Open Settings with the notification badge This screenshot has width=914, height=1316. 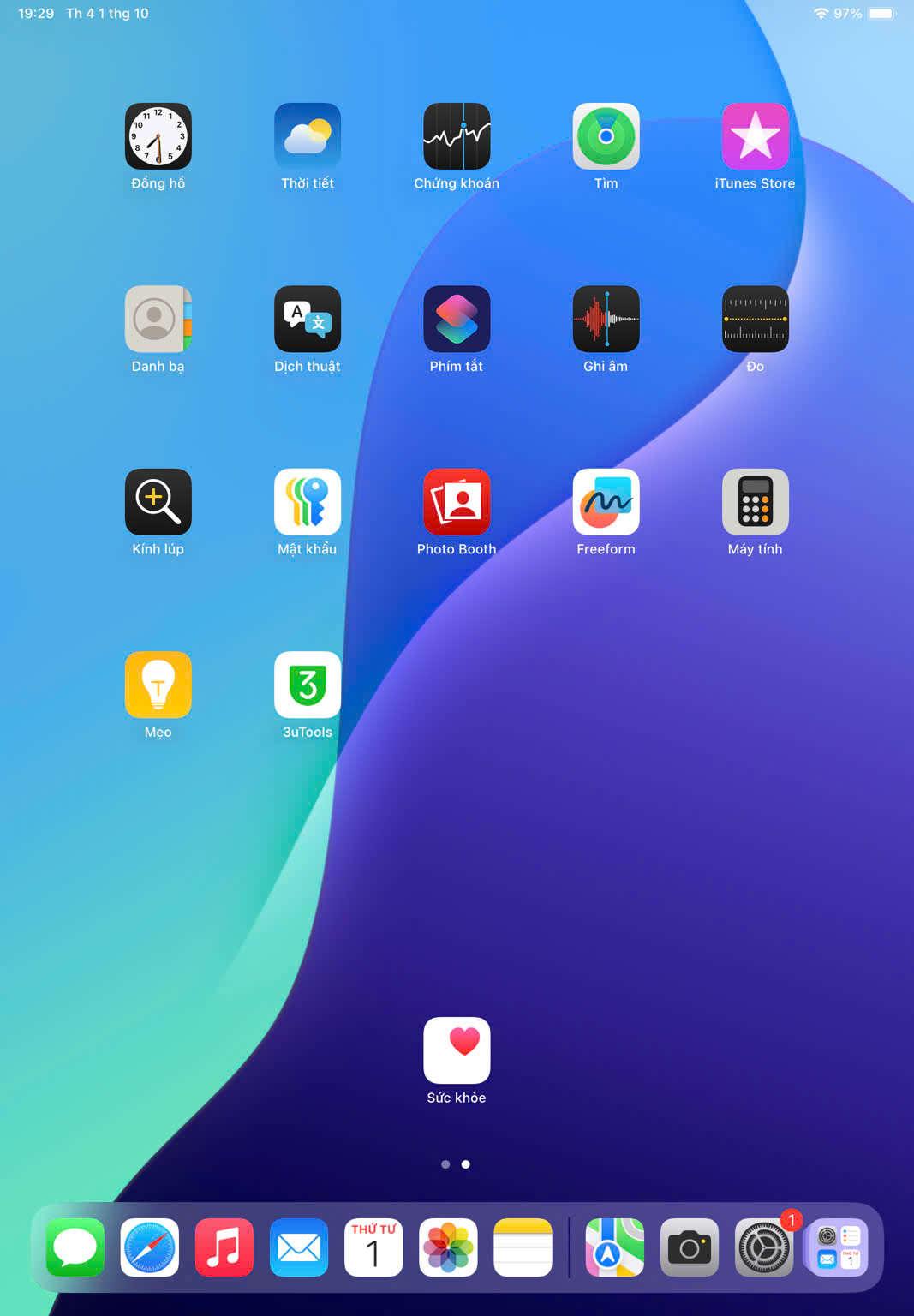[764, 1247]
